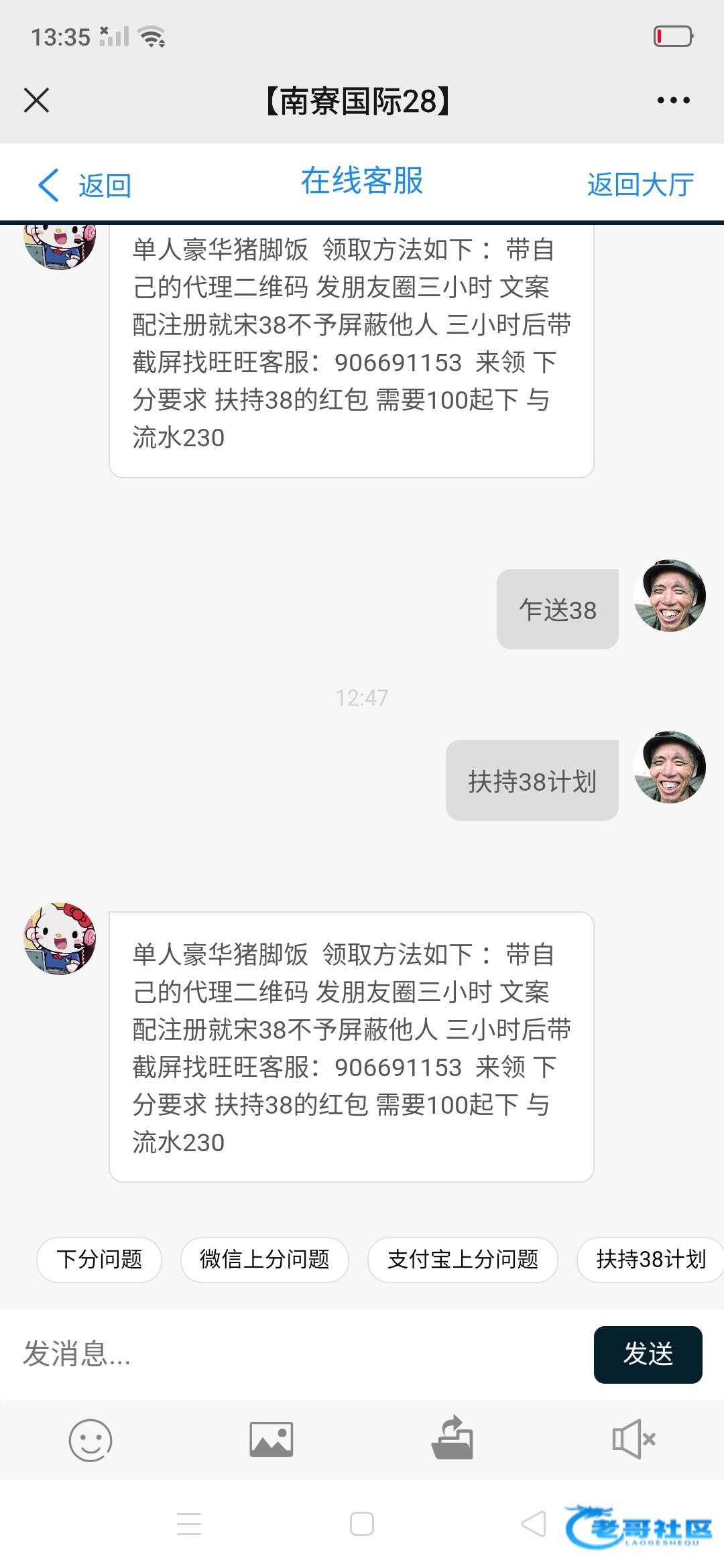Go to the system home screen
The width and height of the screenshot is (724, 1568).
pos(362,1524)
